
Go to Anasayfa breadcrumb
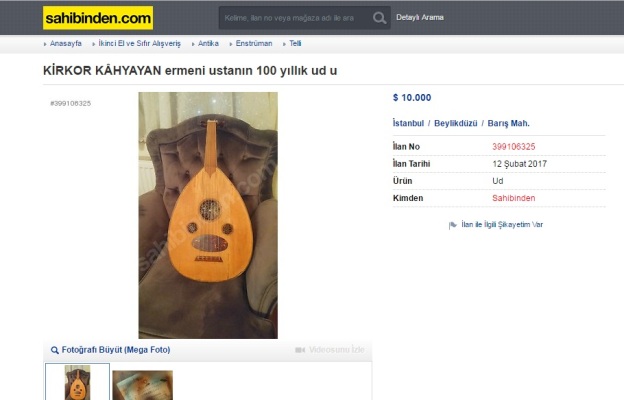point(66,44)
